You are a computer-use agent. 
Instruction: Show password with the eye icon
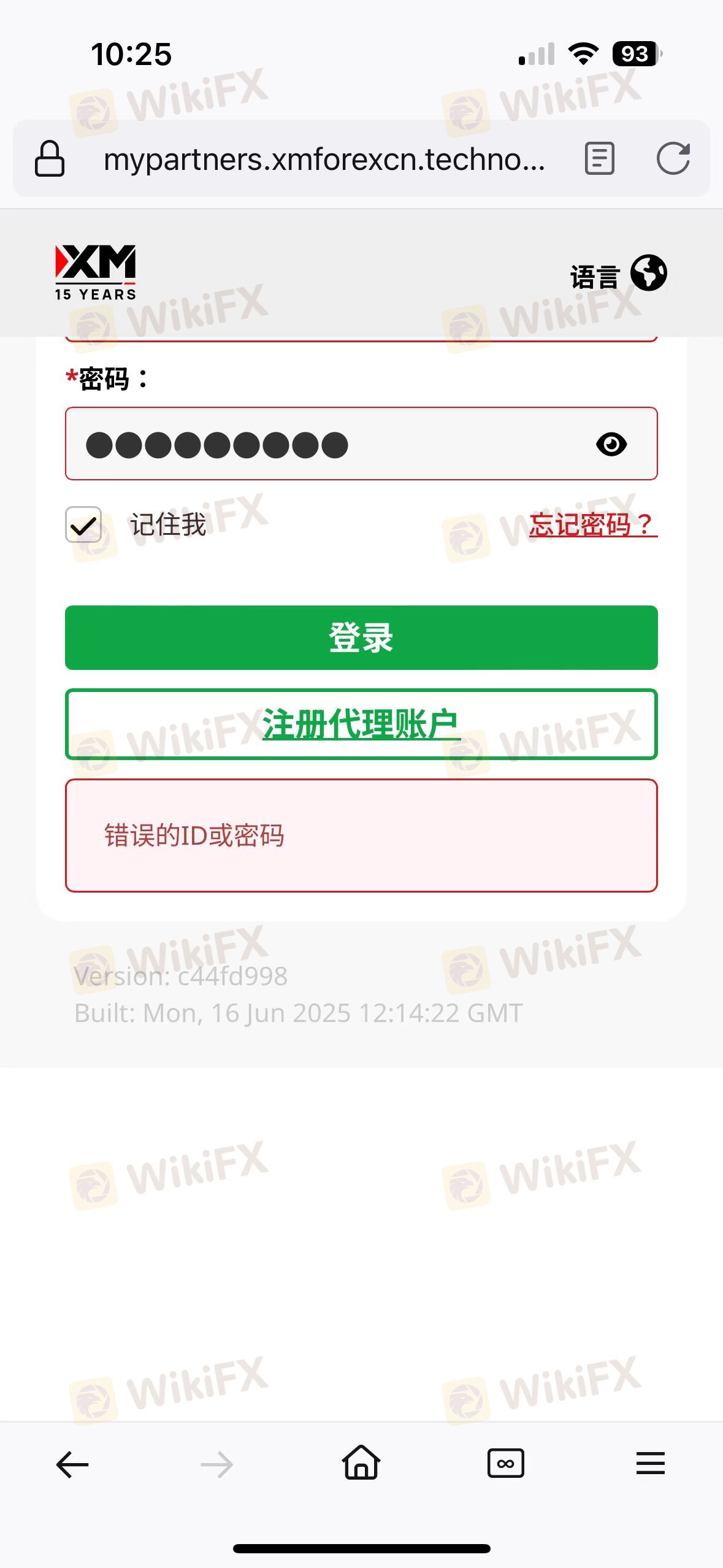coord(611,444)
